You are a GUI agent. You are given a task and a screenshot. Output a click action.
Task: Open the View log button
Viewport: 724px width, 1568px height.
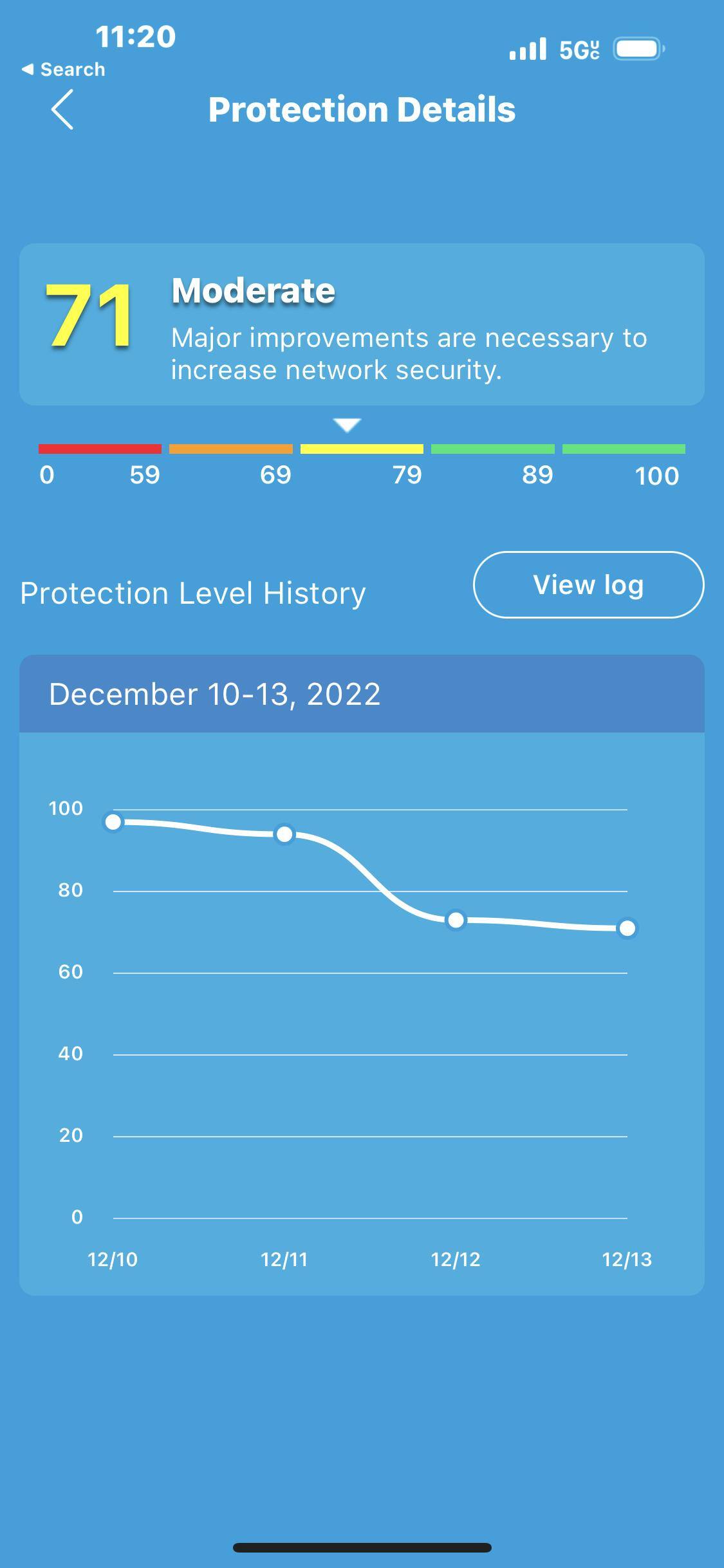(x=588, y=584)
